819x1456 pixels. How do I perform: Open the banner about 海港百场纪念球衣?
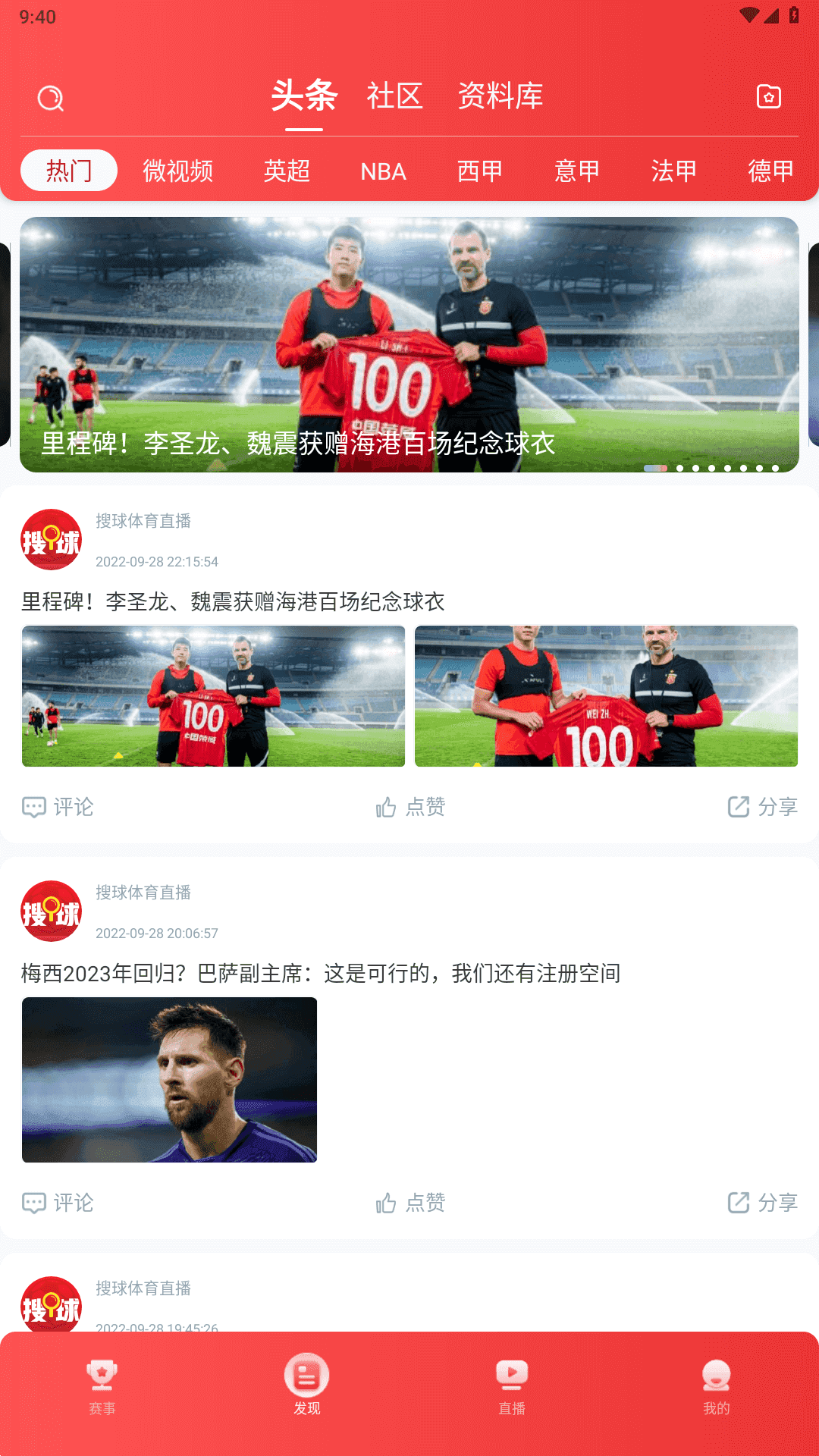tap(409, 344)
